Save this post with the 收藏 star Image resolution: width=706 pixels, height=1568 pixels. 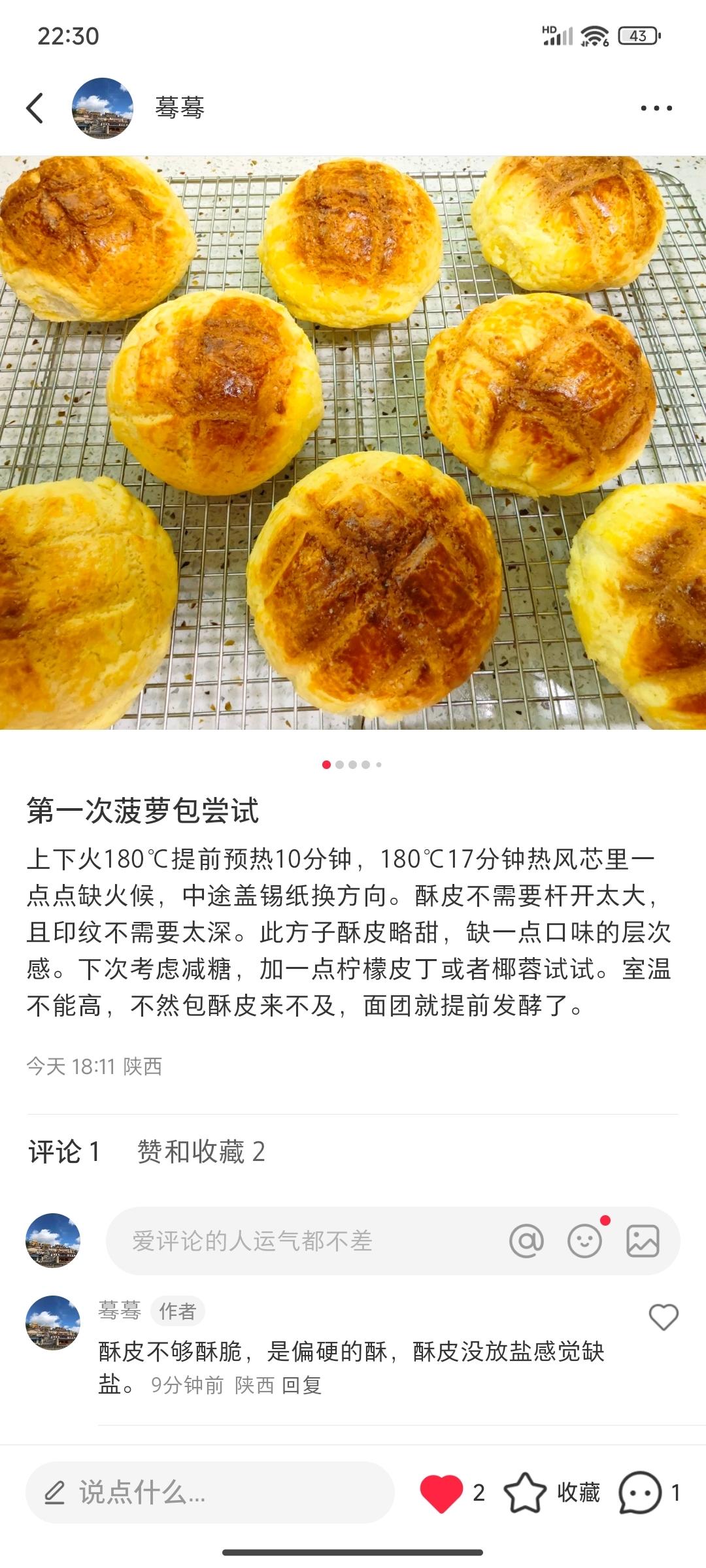pos(525,1493)
